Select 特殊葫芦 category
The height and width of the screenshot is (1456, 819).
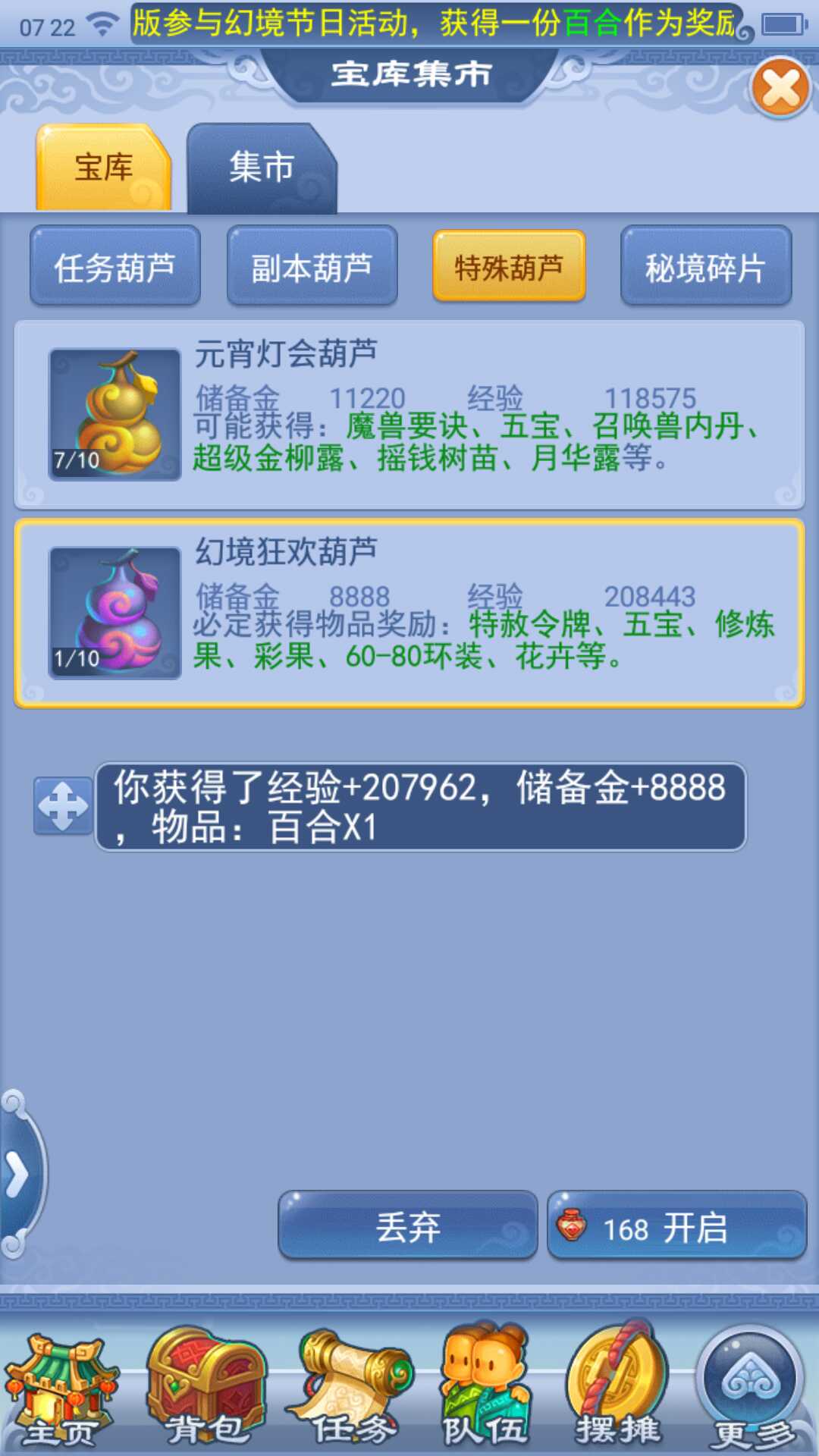pyautogui.click(x=509, y=267)
